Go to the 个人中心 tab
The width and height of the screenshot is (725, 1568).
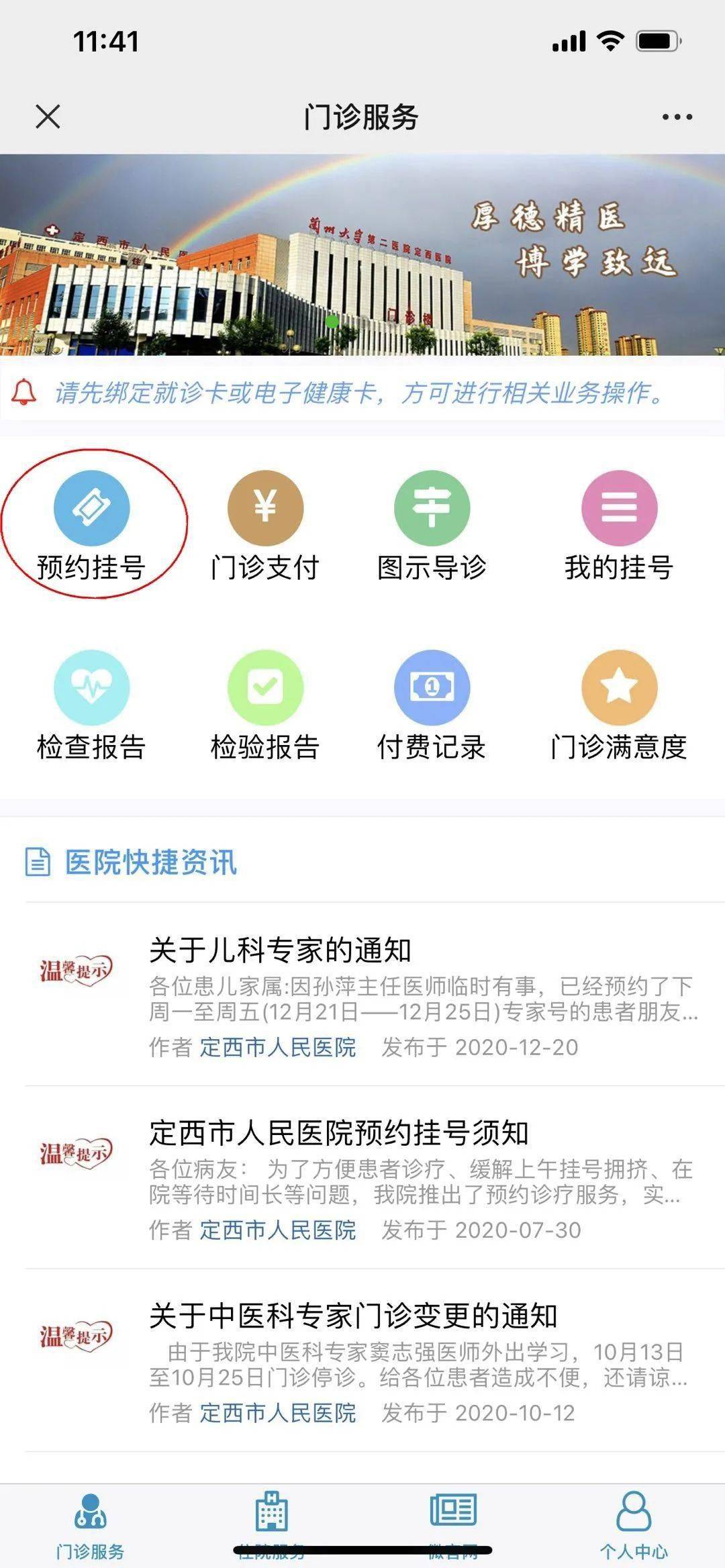(x=634, y=1525)
